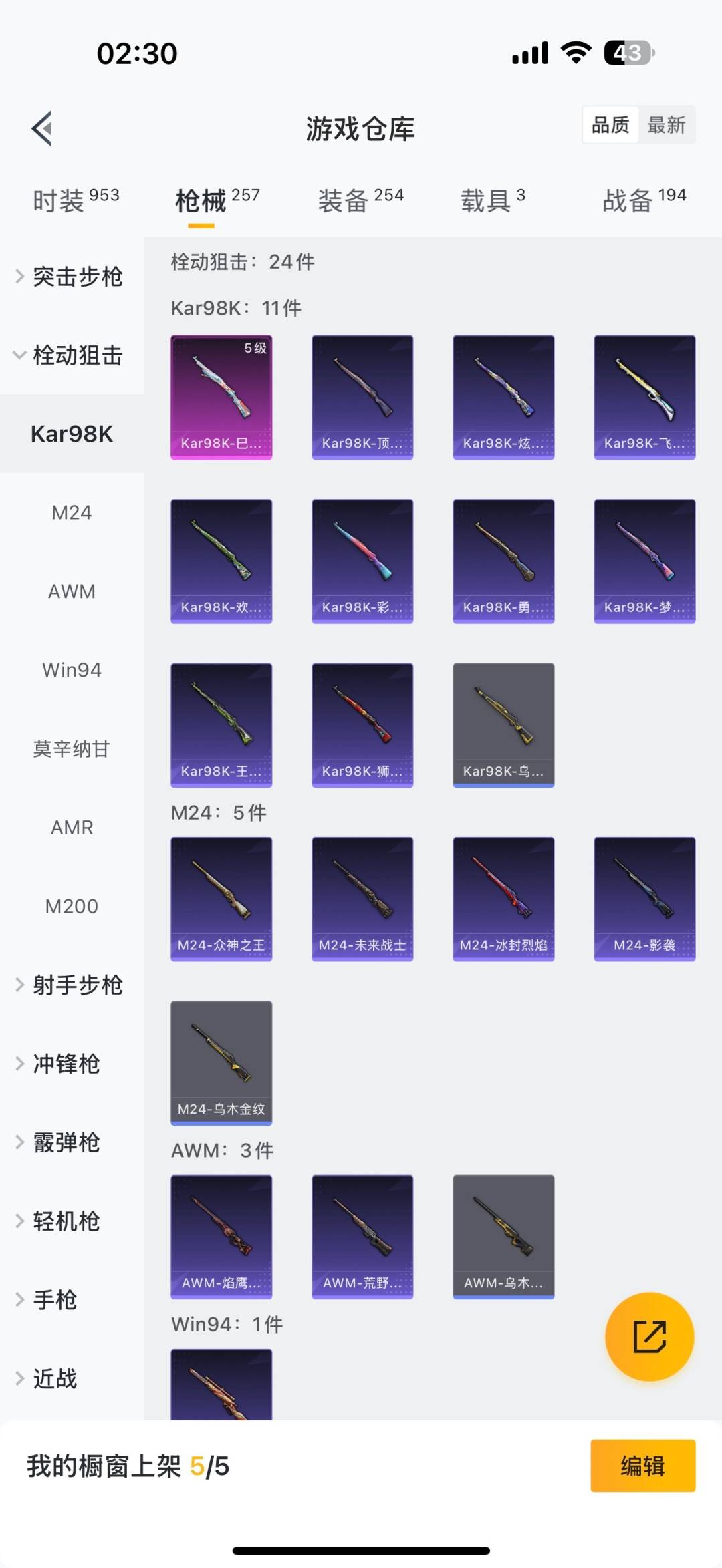Sort items by 最新
The image size is (722, 1568).
(666, 125)
